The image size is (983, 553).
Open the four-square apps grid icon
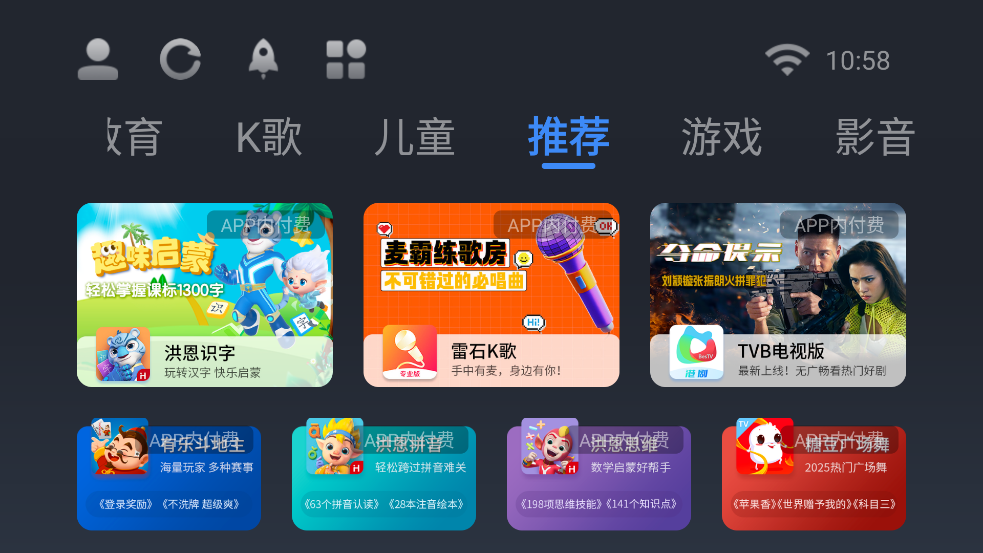(x=346, y=60)
